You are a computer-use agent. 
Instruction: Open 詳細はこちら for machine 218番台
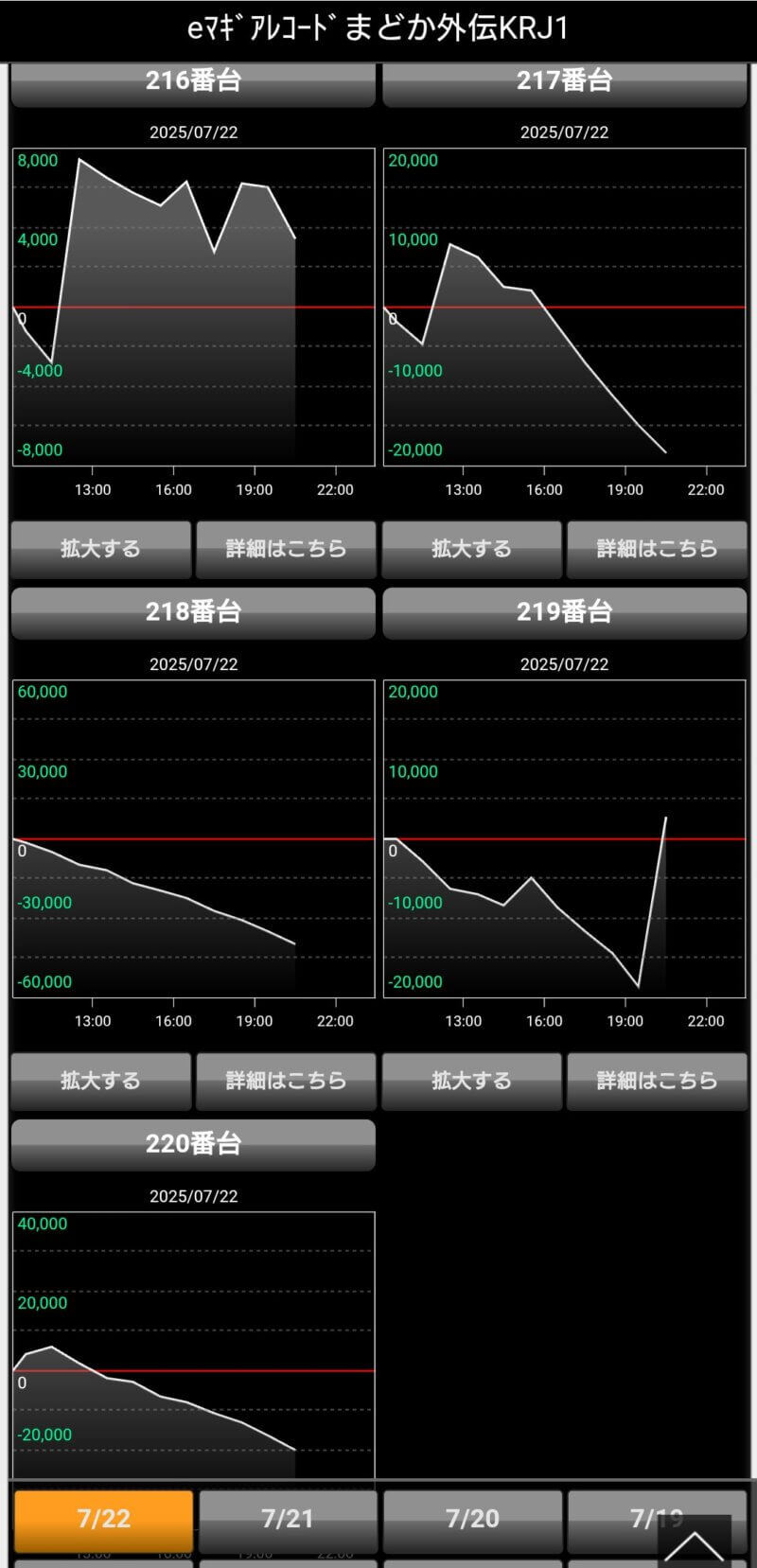[286, 1081]
